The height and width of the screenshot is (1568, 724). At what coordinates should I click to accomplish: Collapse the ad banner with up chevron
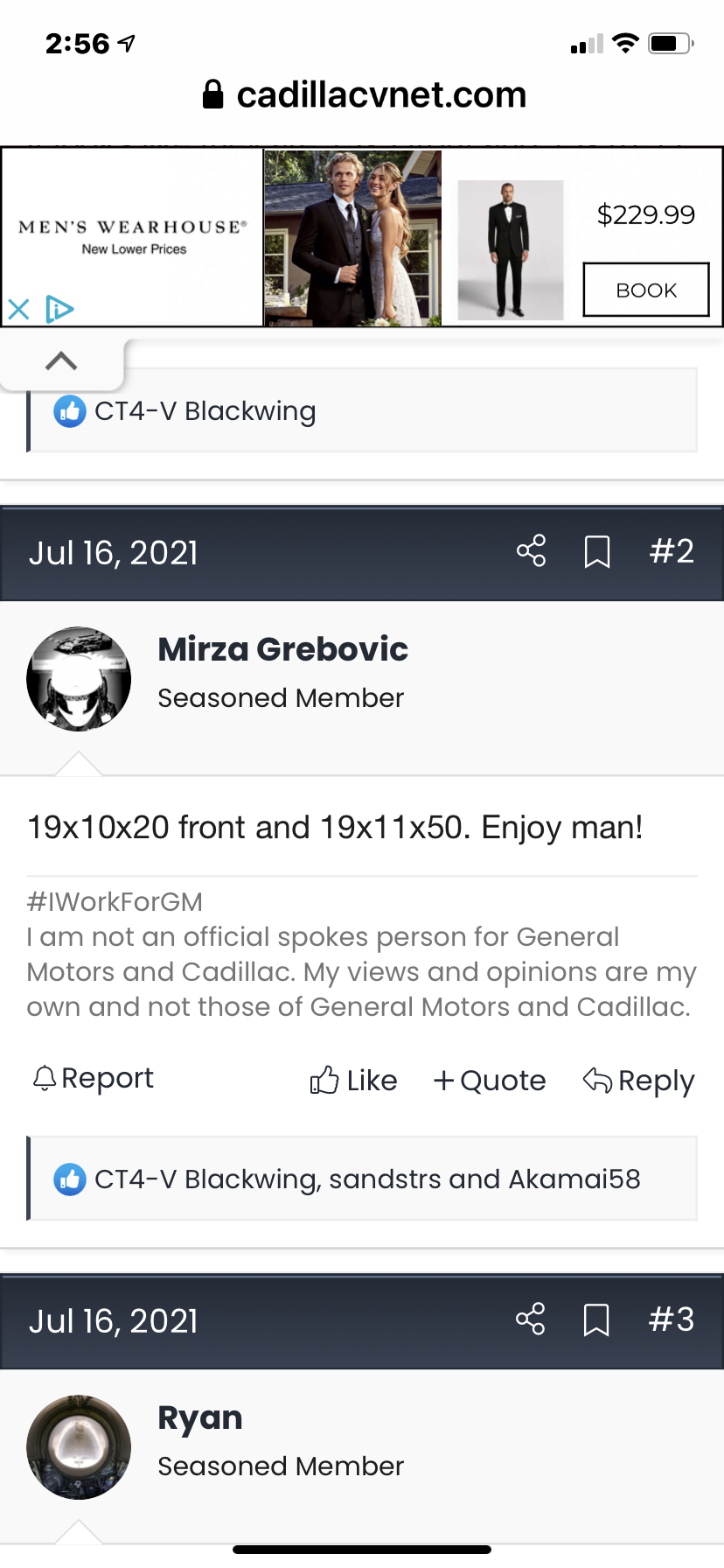[x=61, y=361]
